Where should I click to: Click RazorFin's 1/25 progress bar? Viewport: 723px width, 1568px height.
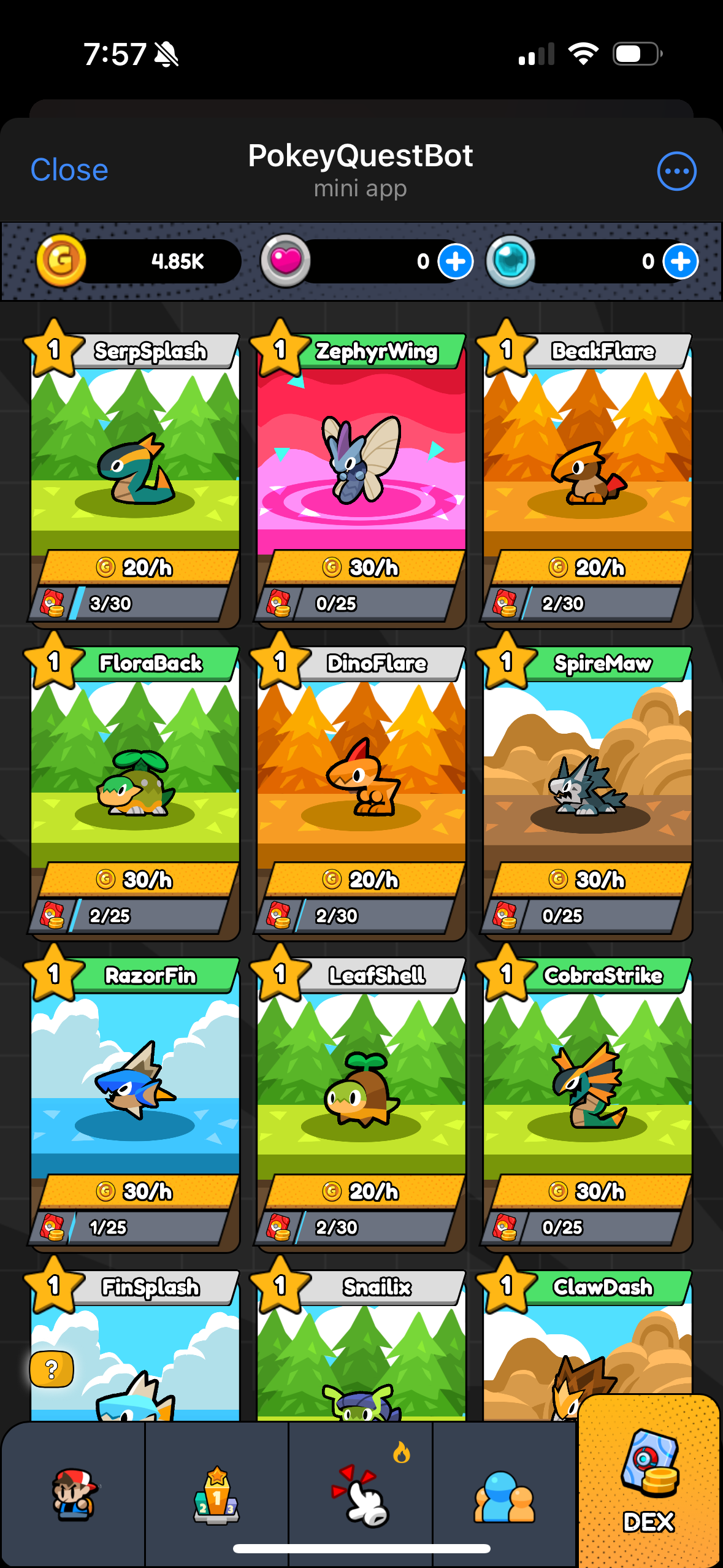(x=141, y=1227)
